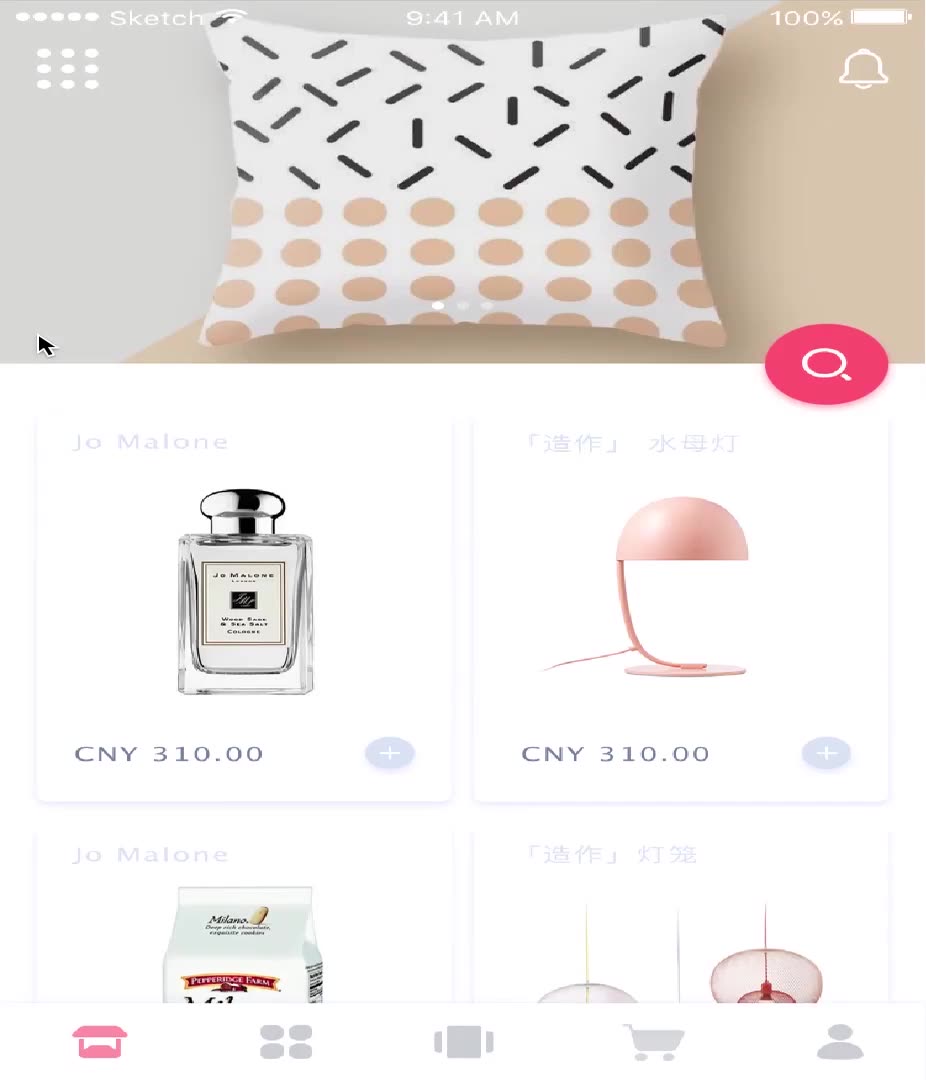The image size is (926, 1080).
Task: Switch to the store home tab
Action: coord(100,1042)
